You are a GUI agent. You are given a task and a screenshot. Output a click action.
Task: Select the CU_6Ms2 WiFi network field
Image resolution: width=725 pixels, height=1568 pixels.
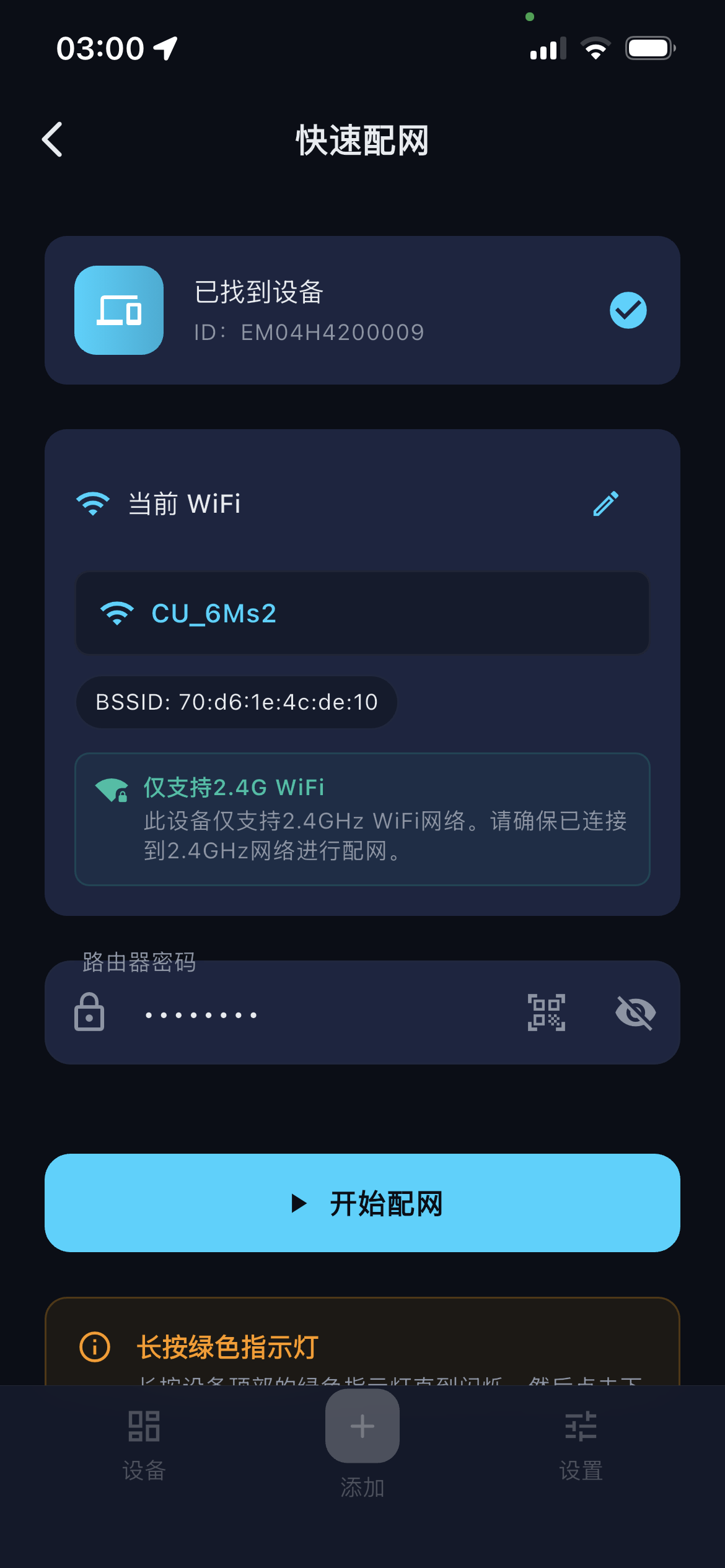pyautogui.click(x=362, y=613)
